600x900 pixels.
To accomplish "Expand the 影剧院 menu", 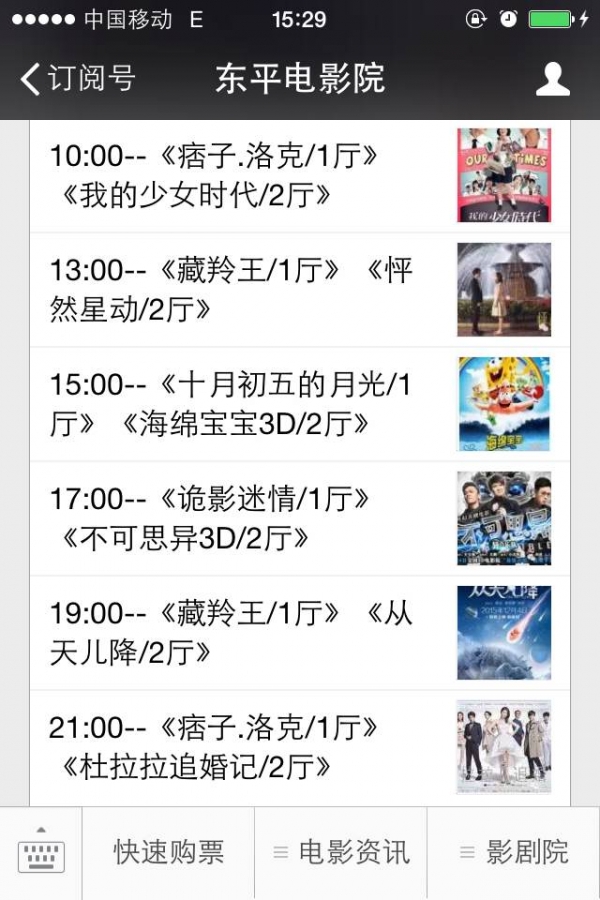I will 514,853.
